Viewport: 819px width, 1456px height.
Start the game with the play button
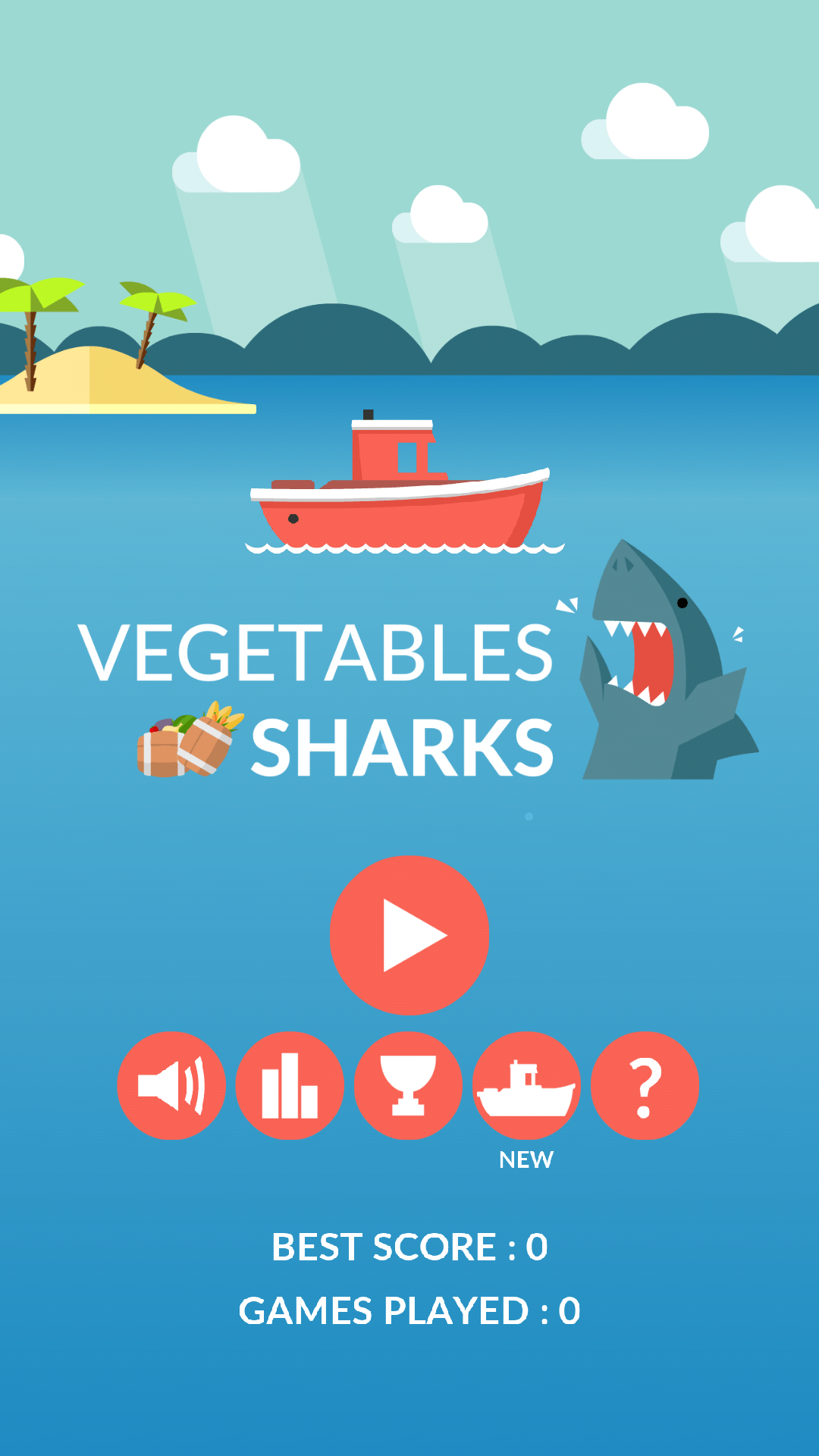pos(409,935)
